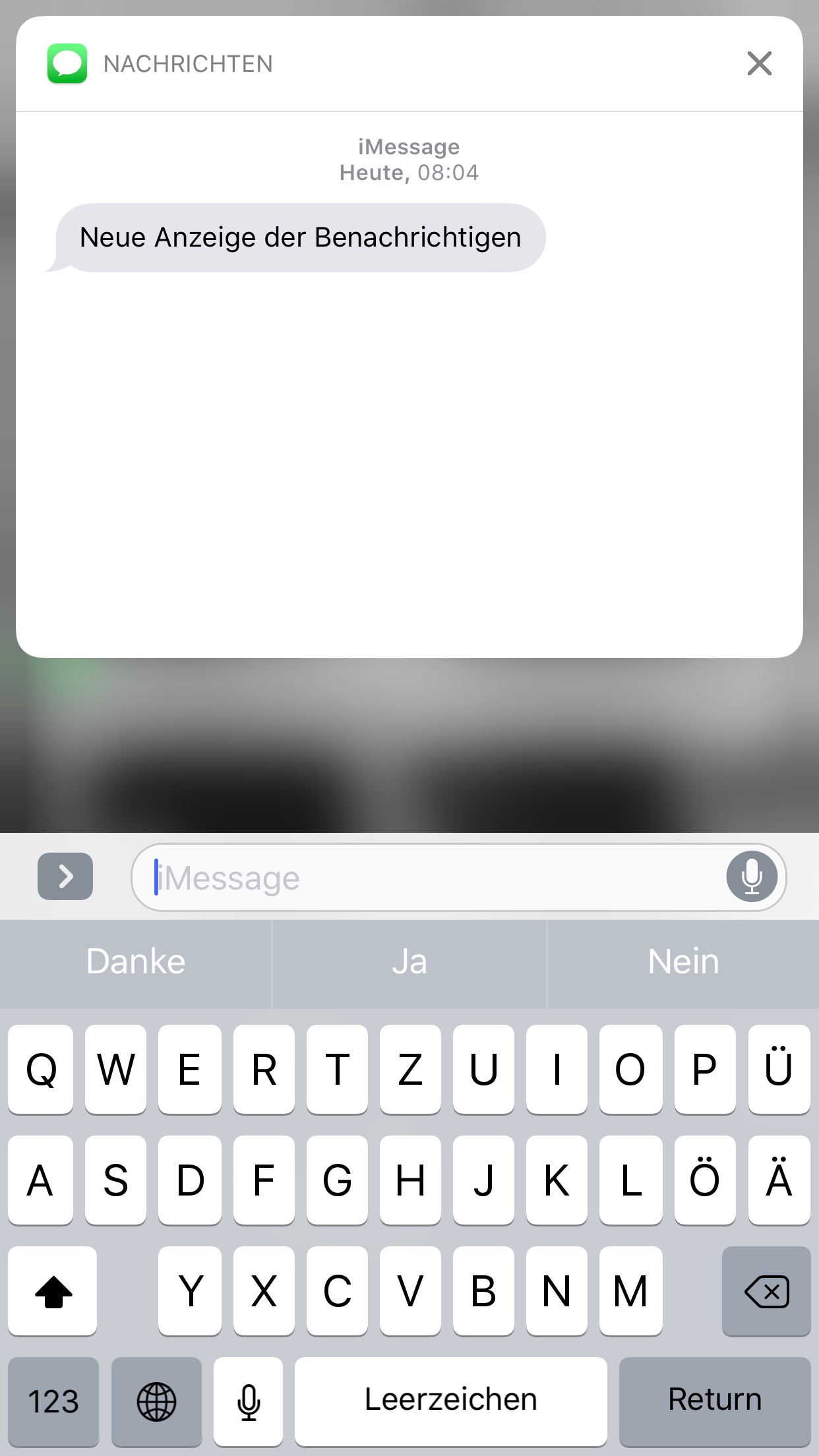The height and width of the screenshot is (1456, 819).
Task: Hit the Return key
Action: pos(715,1401)
